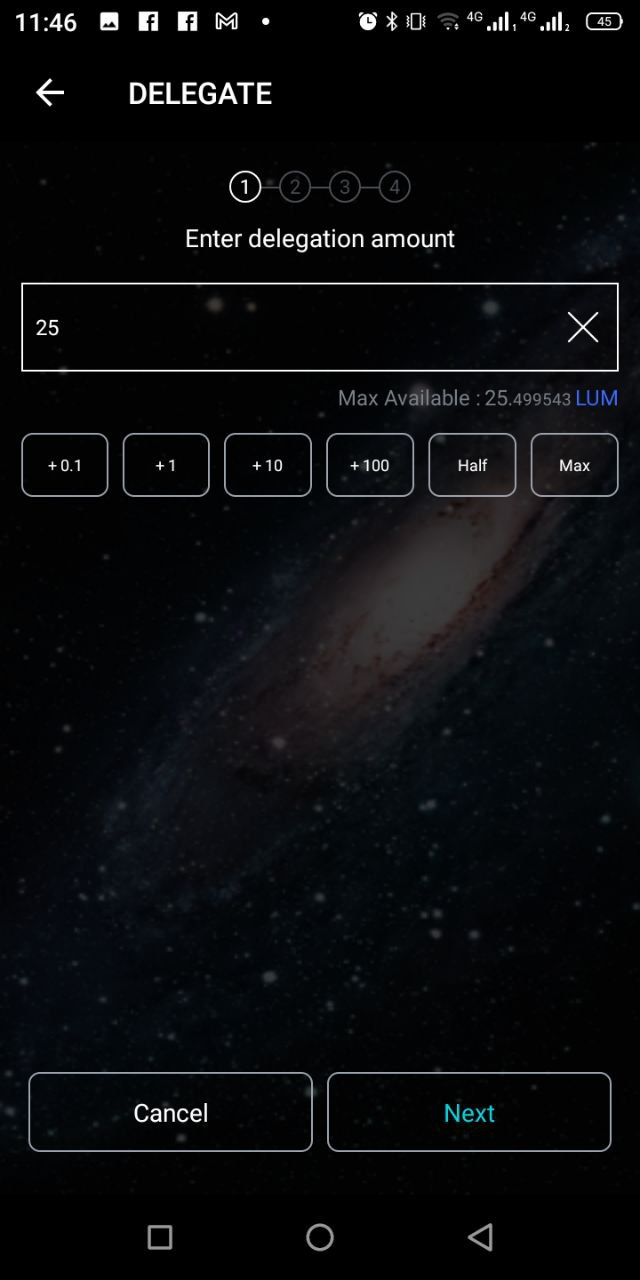Add 100 to the delegation amount

click(x=370, y=465)
